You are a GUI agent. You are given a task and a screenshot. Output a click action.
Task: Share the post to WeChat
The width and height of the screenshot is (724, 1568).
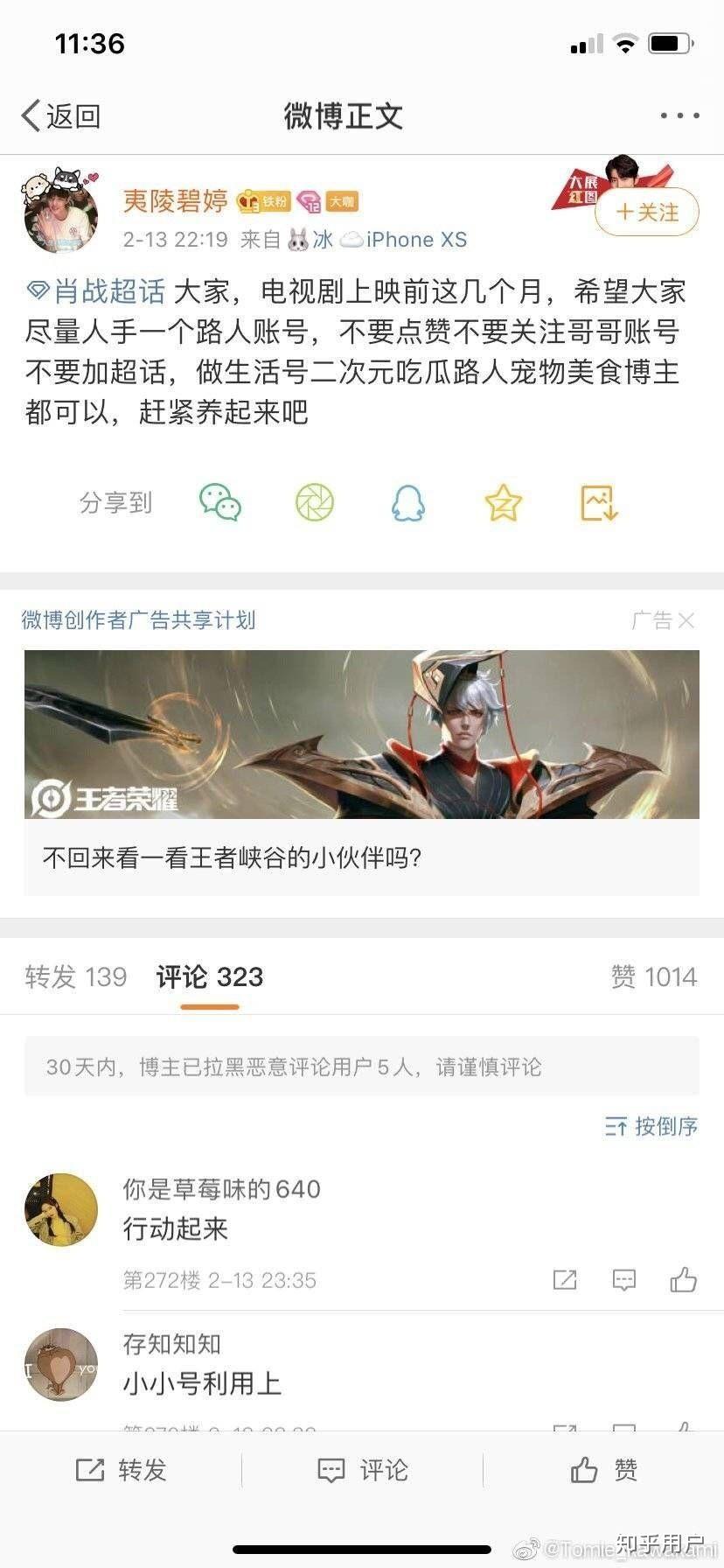[x=220, y=503]
